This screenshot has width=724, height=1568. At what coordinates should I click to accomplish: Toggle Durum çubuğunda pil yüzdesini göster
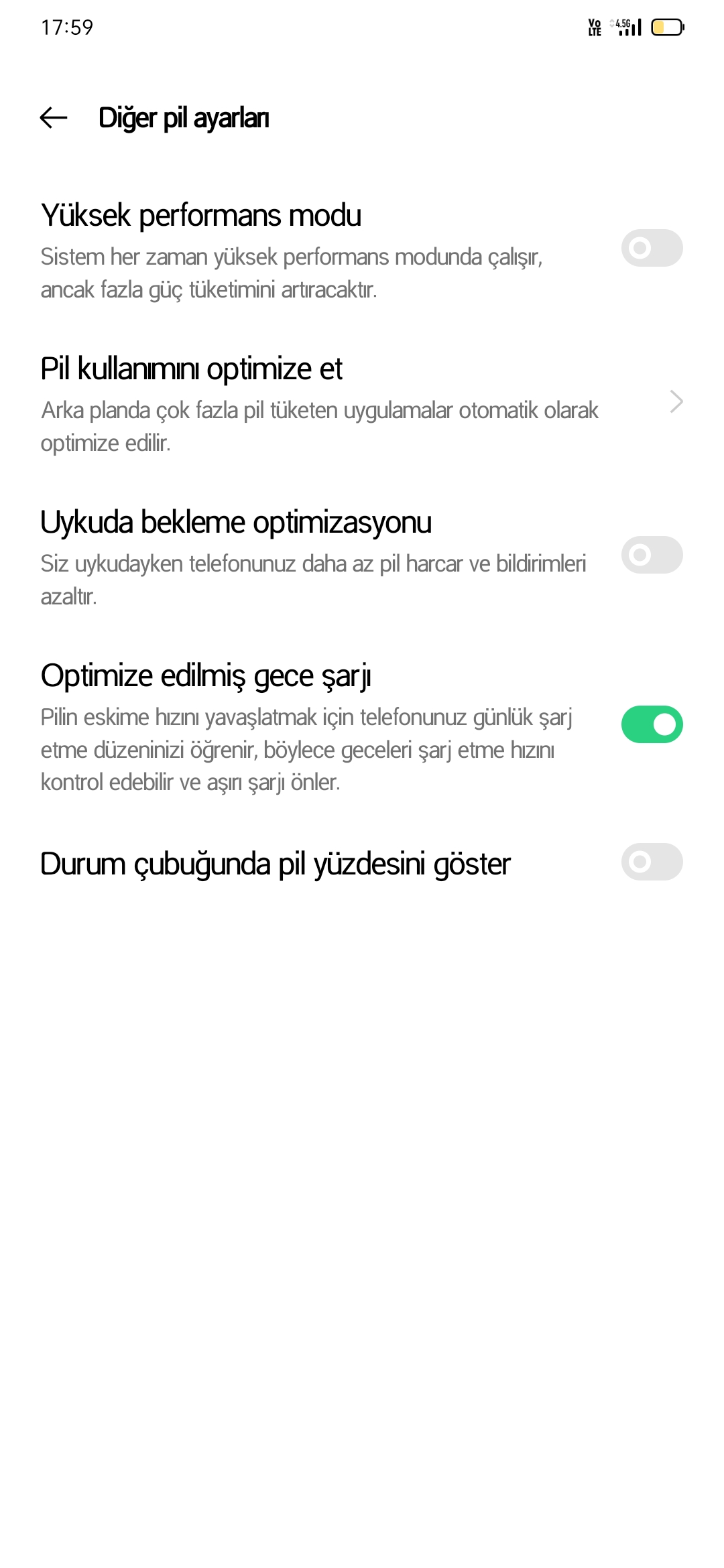[x=652, y=862]
